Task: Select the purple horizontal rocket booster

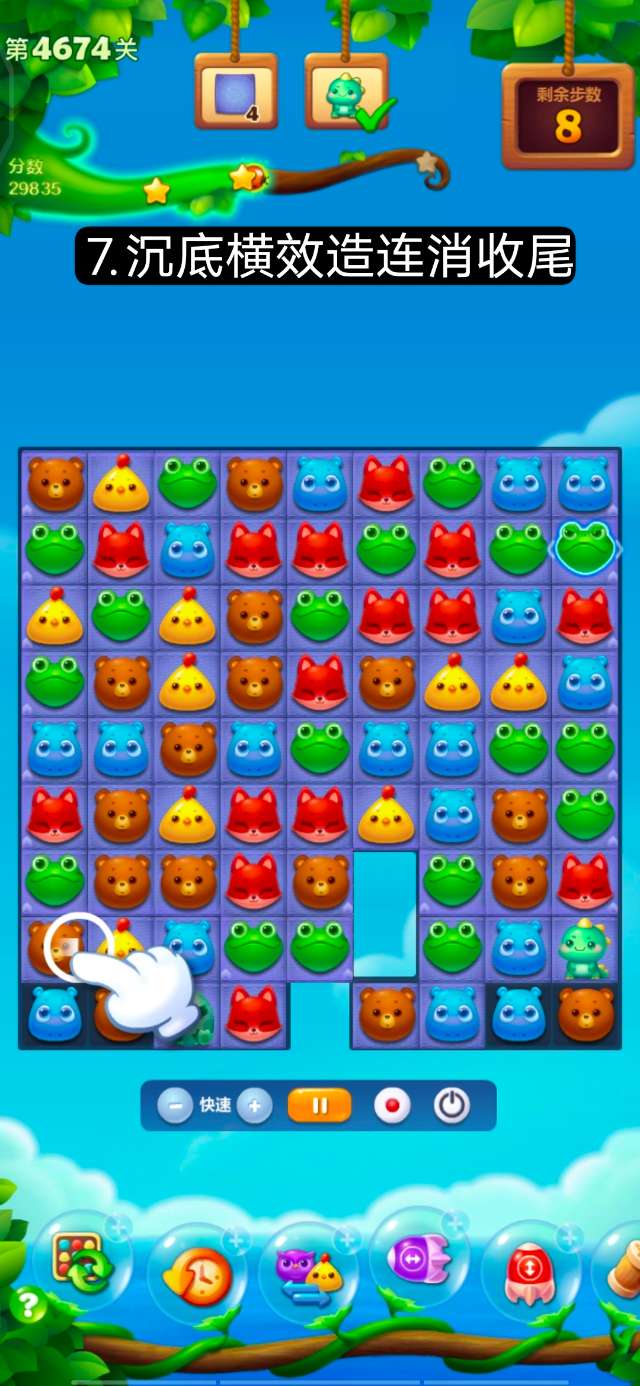Action: pyautogui.click(x=419, y=1260)
